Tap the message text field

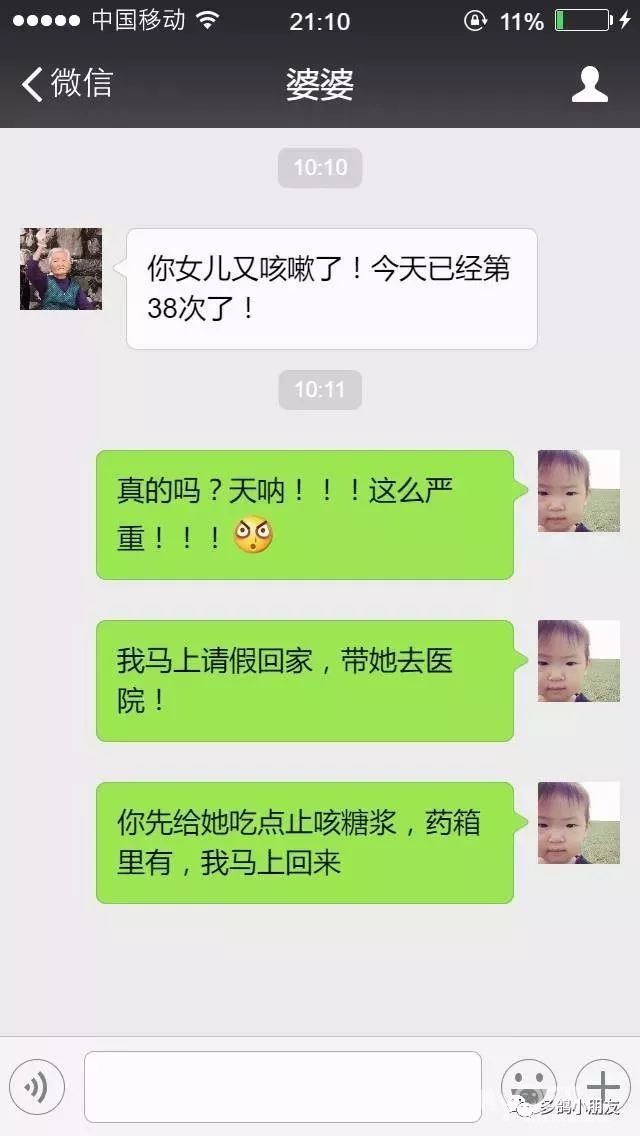coord(283,1087)
